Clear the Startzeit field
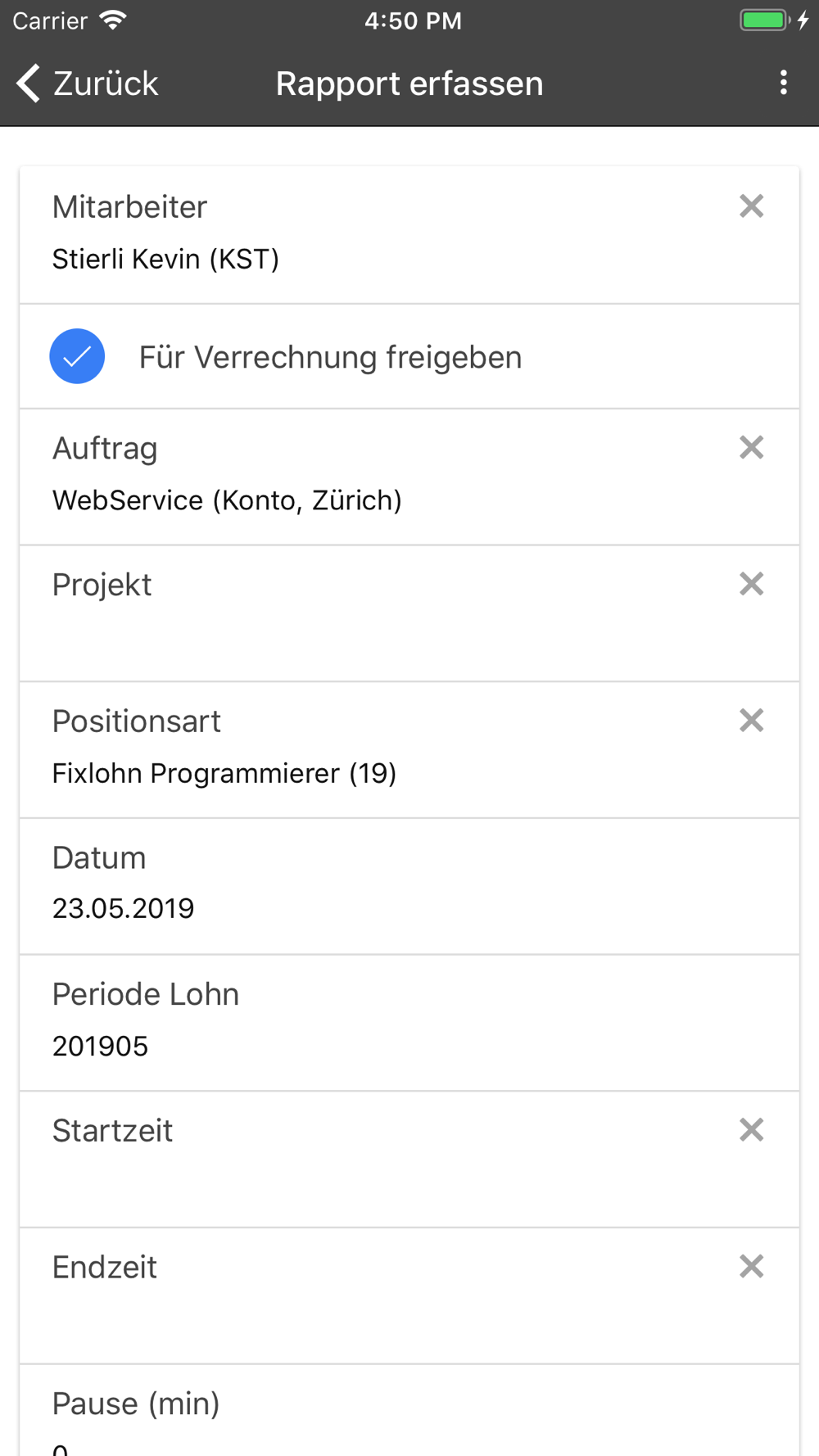The image size is (819, 1456). pos(751,1130)
